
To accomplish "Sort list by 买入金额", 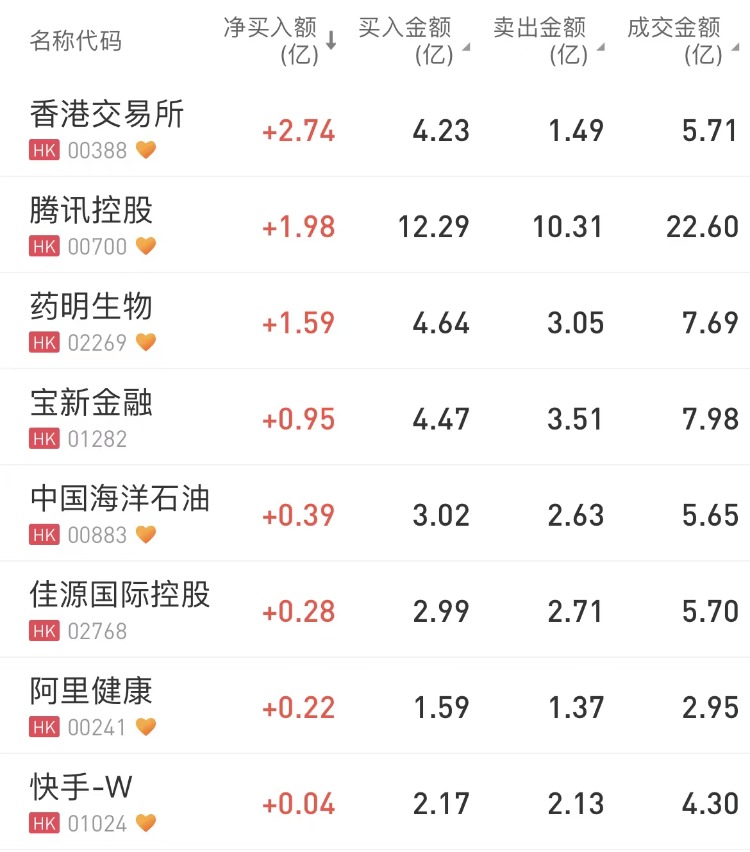I will [x=412, y=40].
